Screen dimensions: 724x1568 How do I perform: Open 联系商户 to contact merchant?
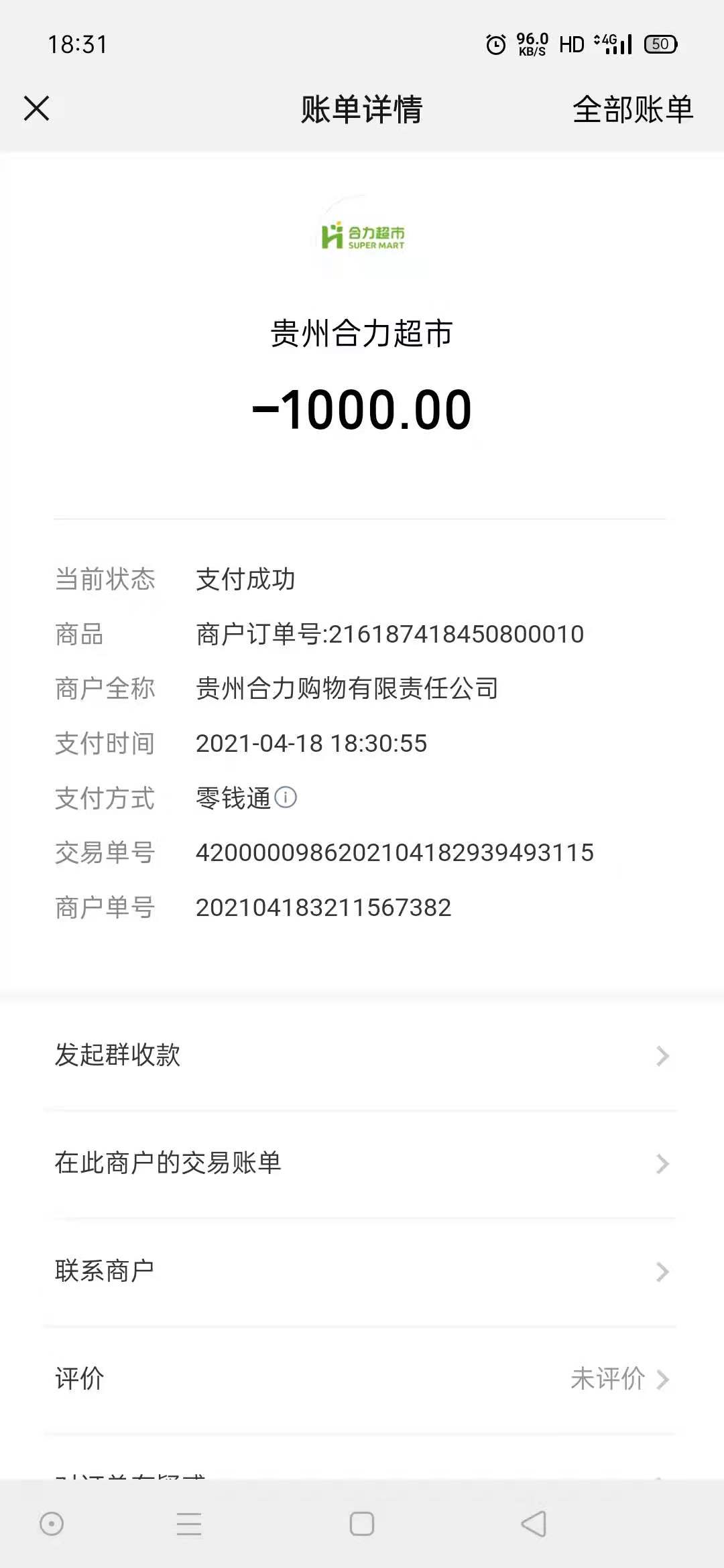362,1271
